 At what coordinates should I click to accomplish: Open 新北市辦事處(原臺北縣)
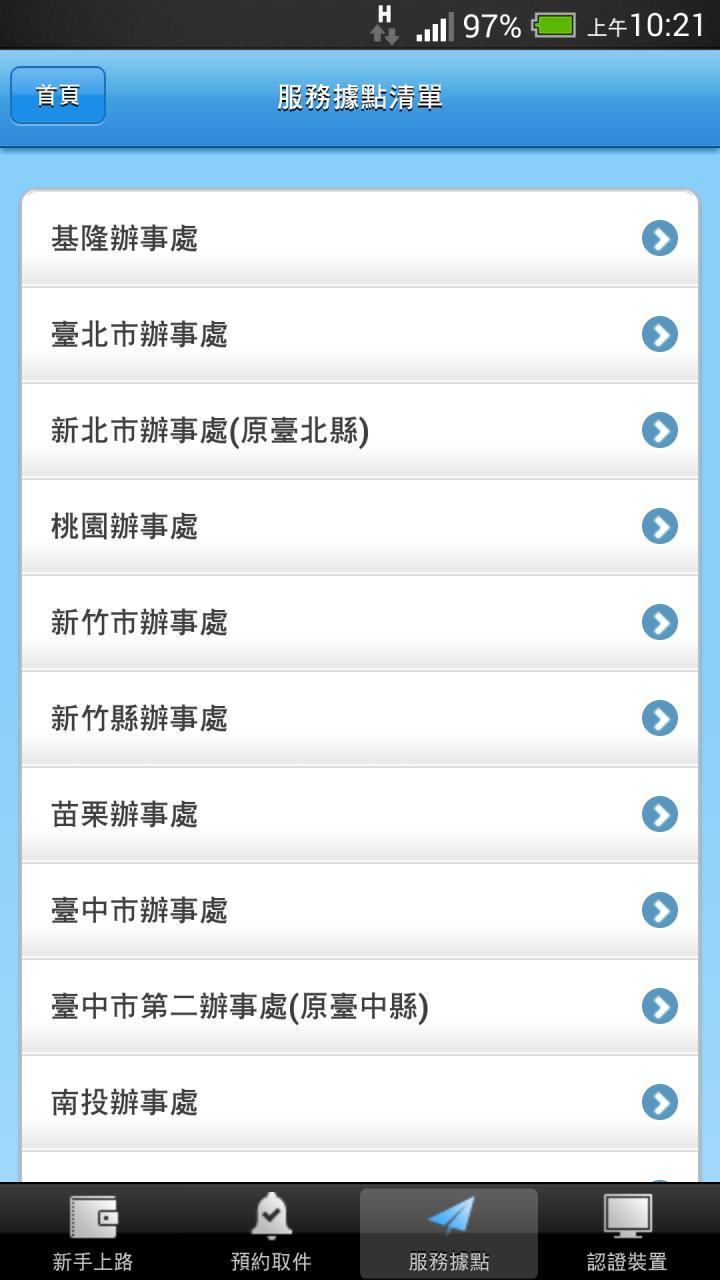[x=360, y=430]
